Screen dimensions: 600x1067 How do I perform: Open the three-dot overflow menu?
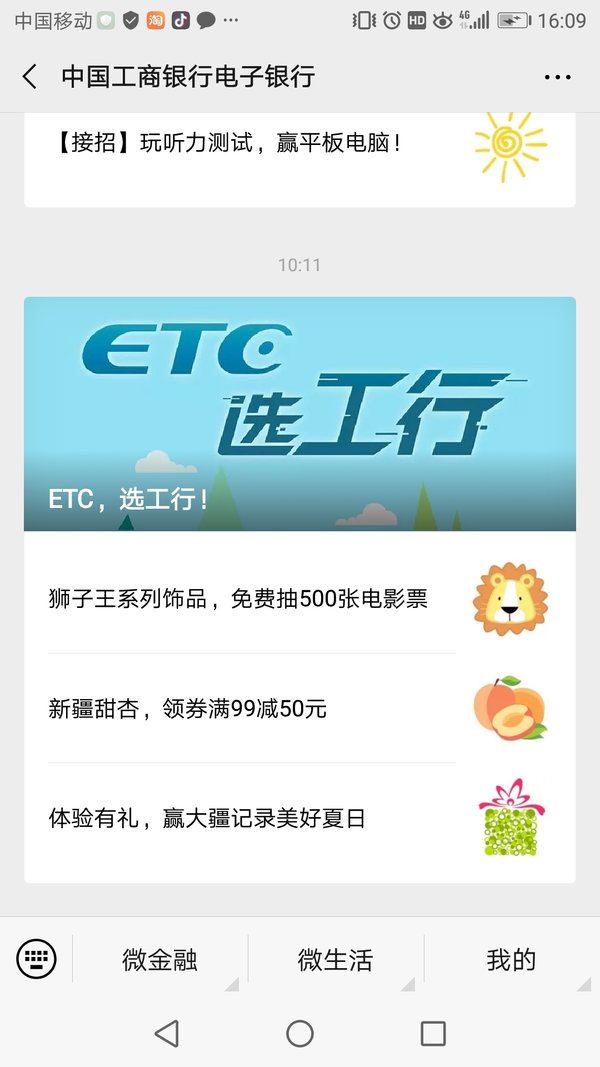point(556,77)
